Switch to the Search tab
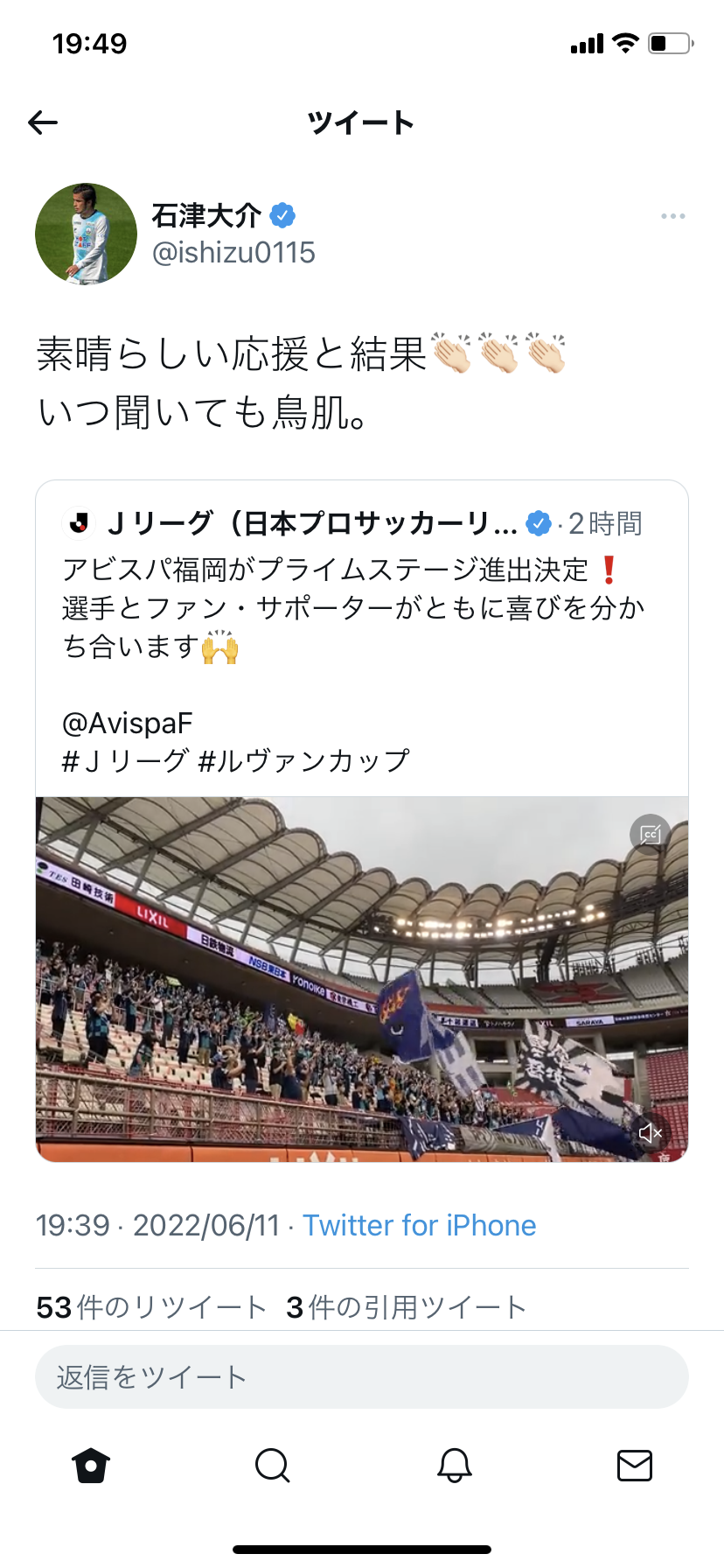 coord(272,1465)
